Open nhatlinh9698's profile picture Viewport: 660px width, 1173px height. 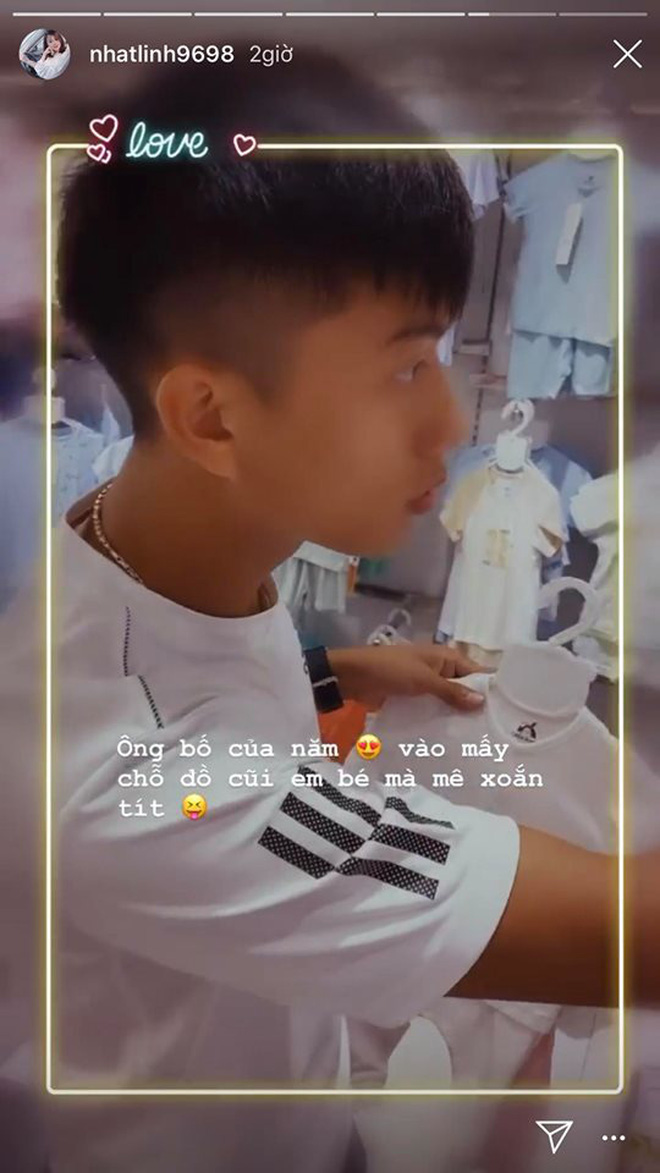coord(44,54)
